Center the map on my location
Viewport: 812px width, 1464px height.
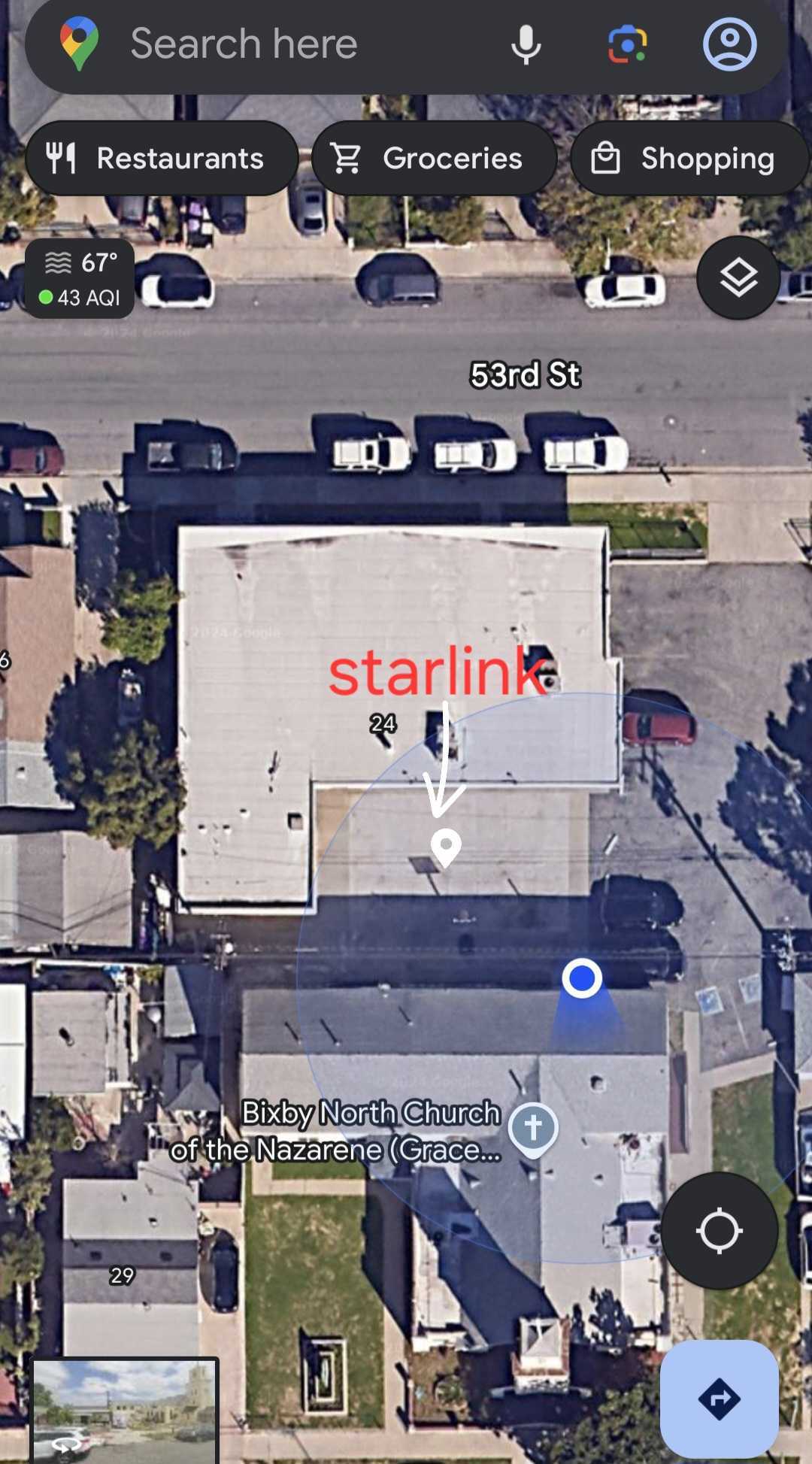[x=719, y=1231]
